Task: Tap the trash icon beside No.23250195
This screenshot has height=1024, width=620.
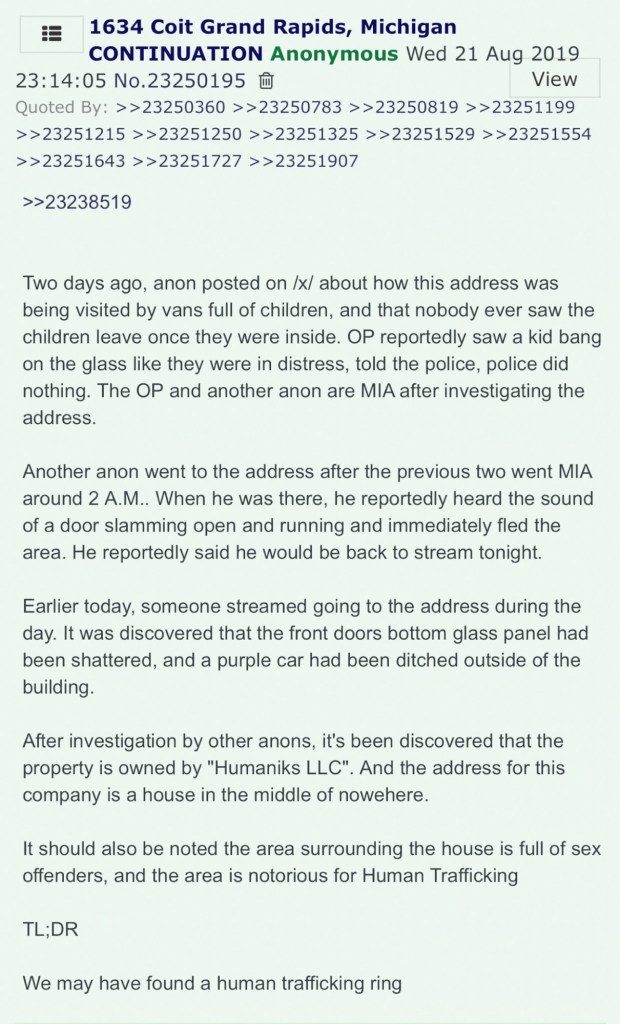Action: click(266, 81)
